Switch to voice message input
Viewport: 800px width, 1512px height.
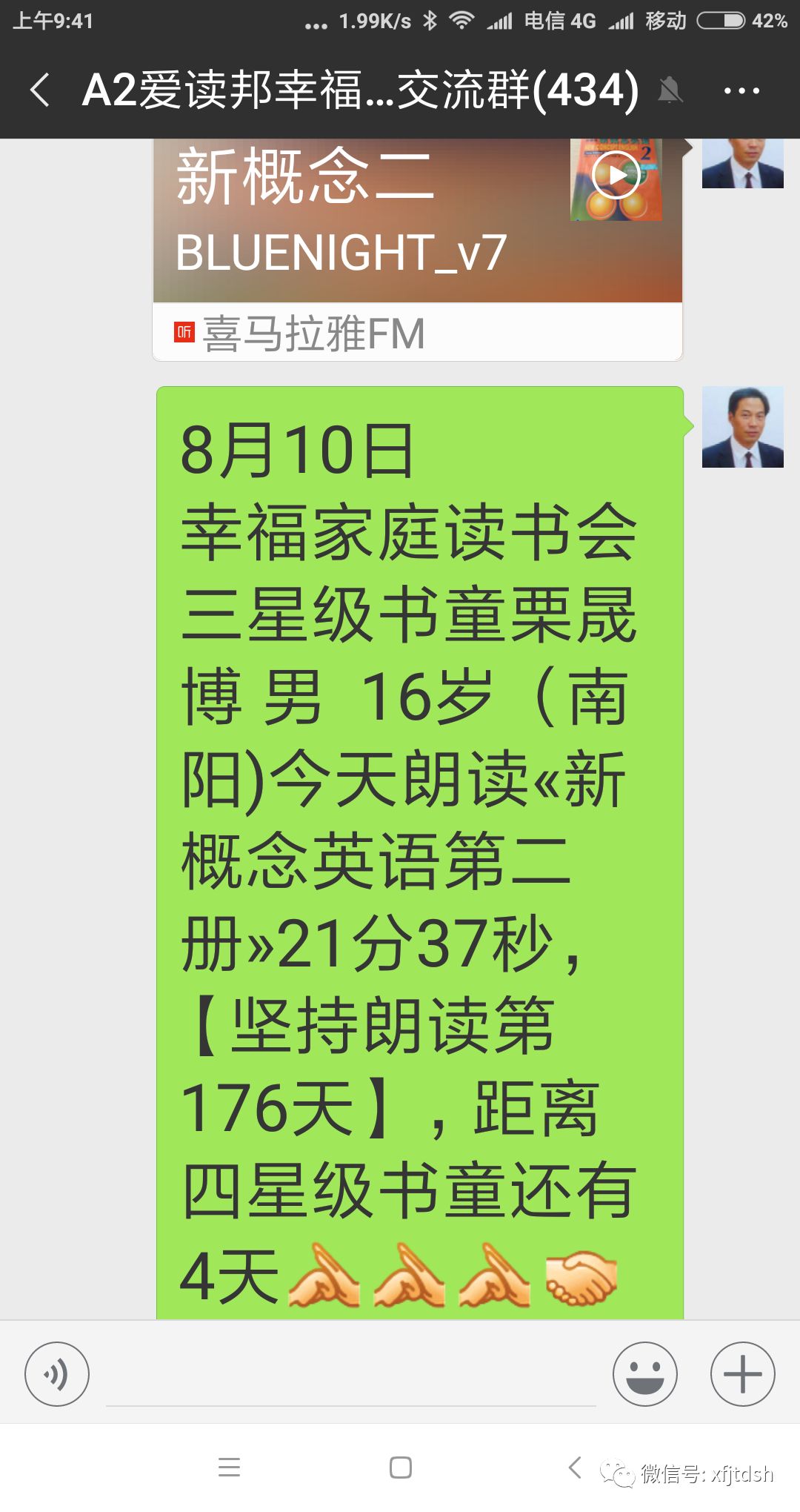(57, 1374)
